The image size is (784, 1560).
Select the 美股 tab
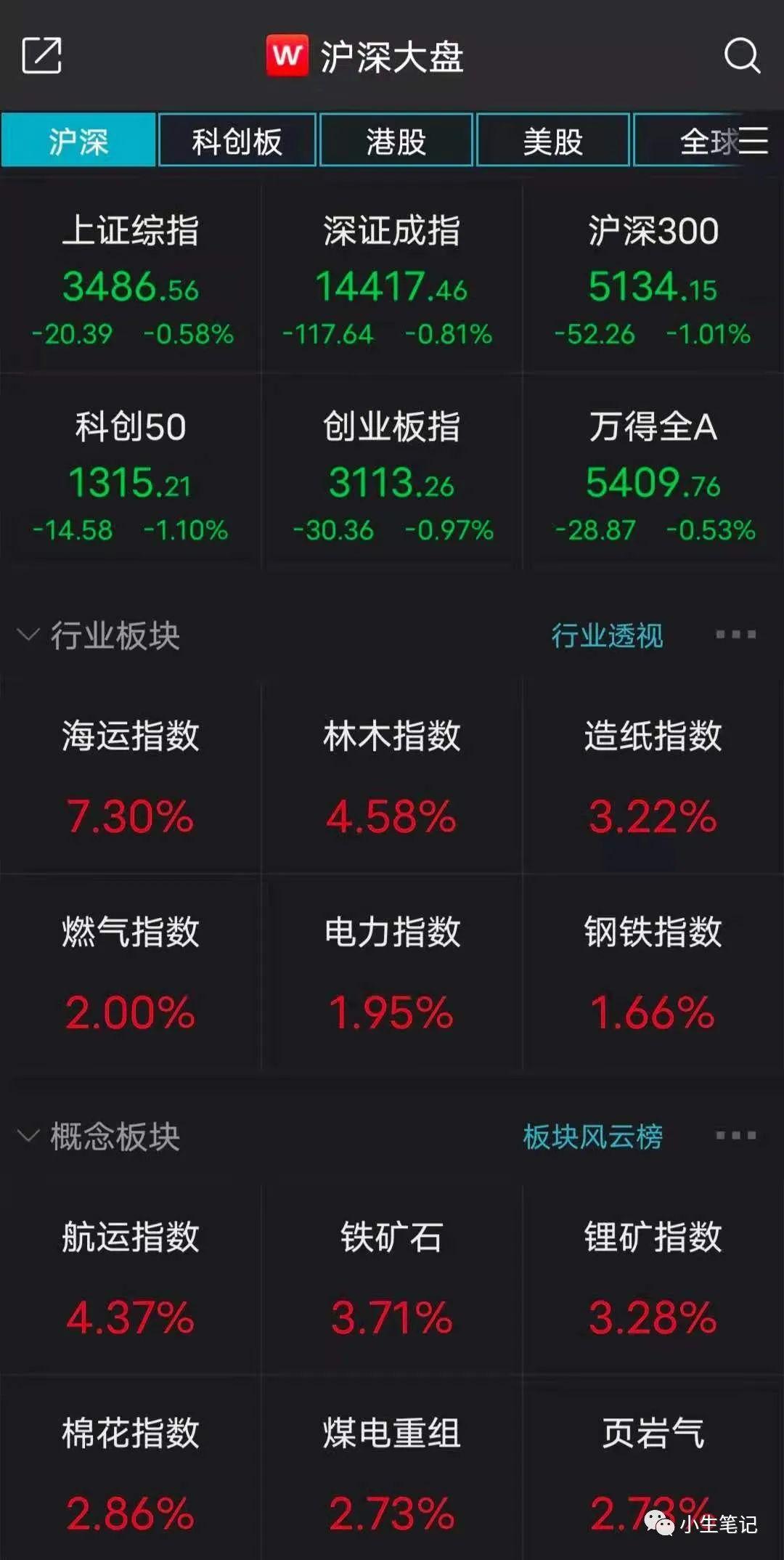pos(552,141)
